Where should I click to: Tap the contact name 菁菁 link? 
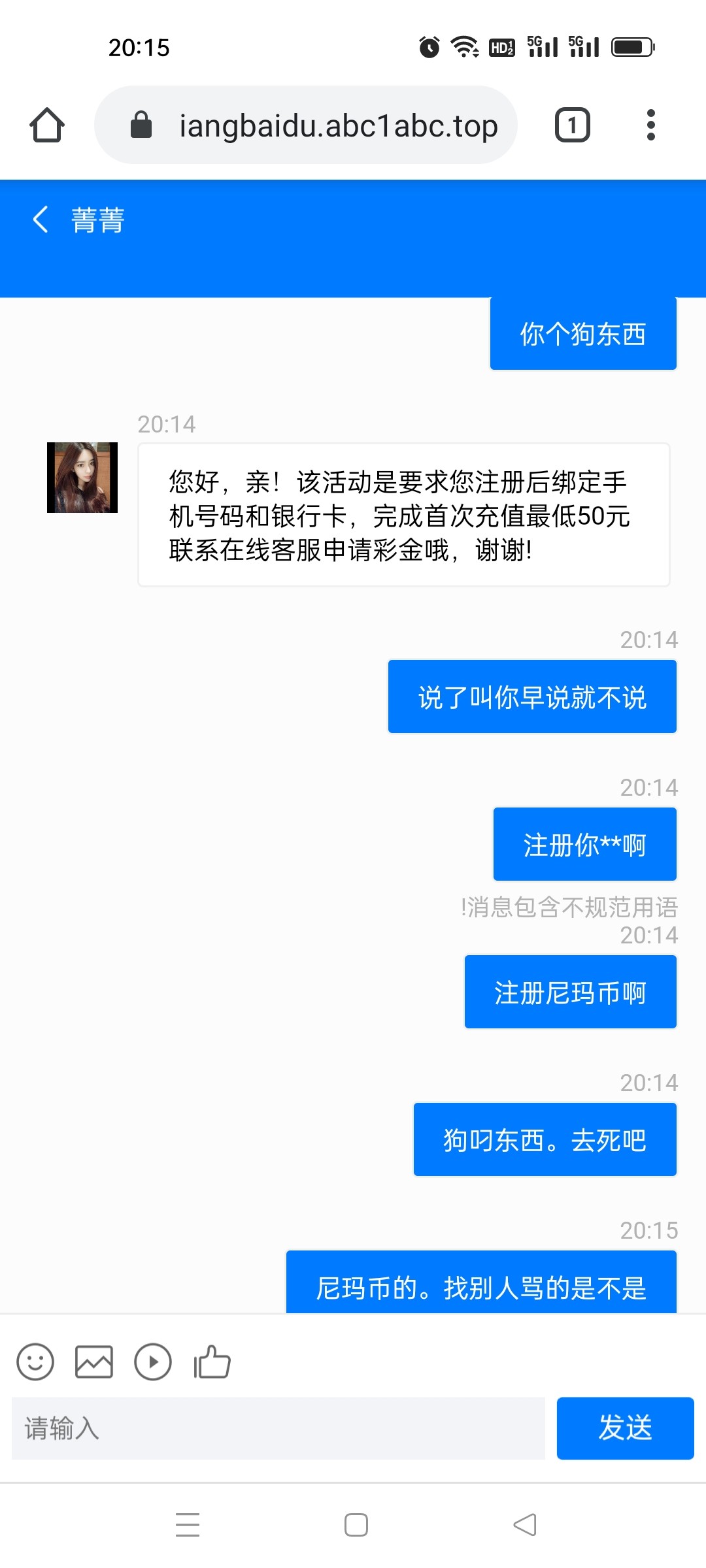[x=97, y=220]
